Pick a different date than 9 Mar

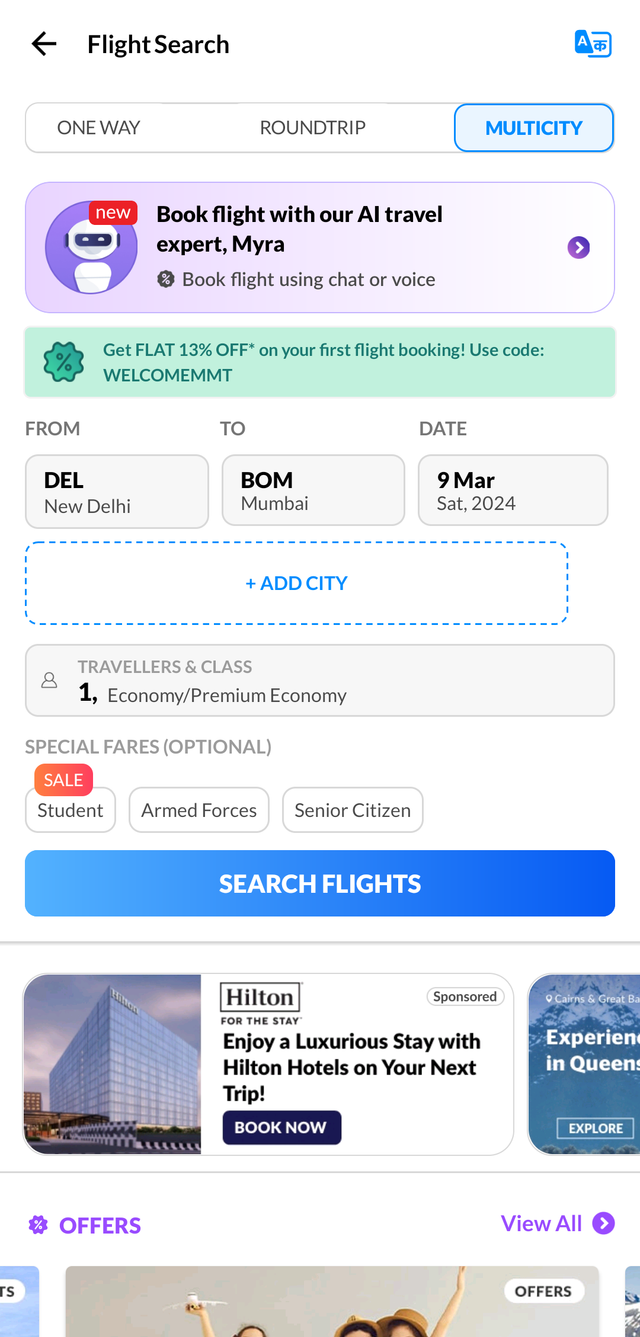512,491
